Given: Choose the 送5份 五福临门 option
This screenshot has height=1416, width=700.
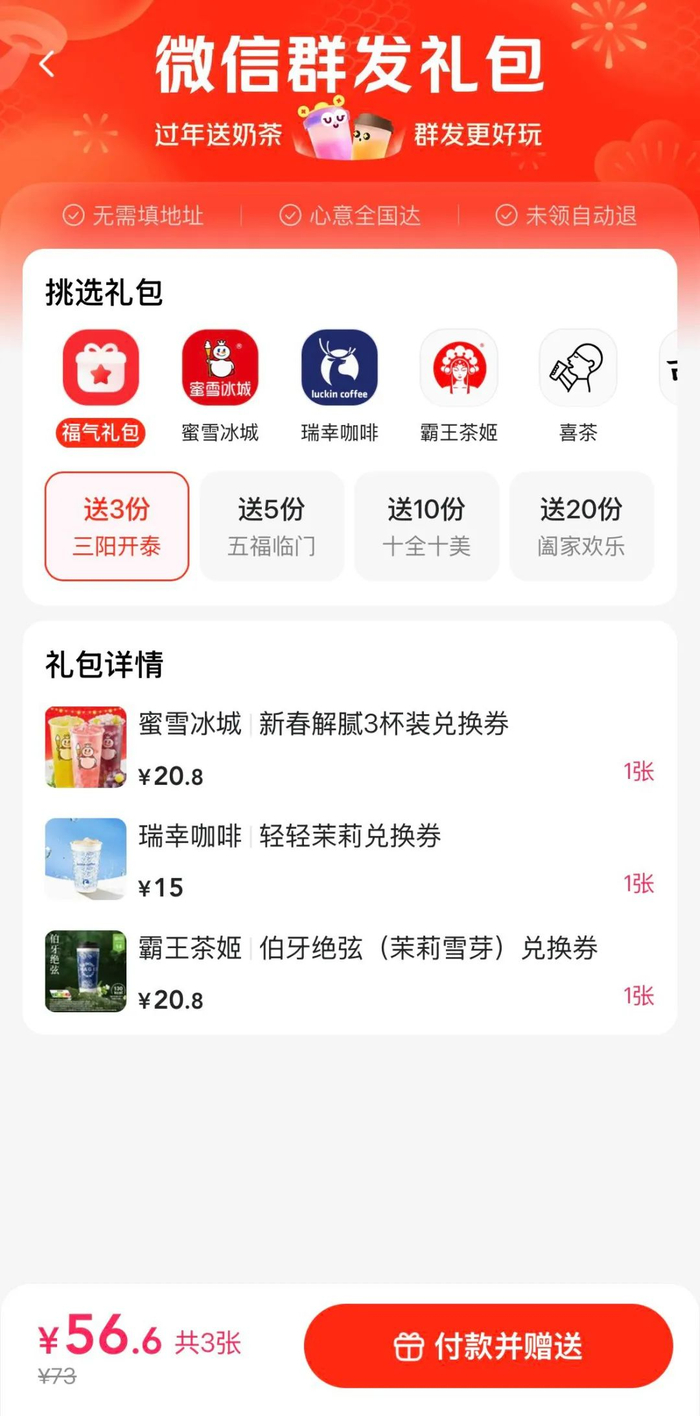Looking at the screenshot, I should 272,526.
